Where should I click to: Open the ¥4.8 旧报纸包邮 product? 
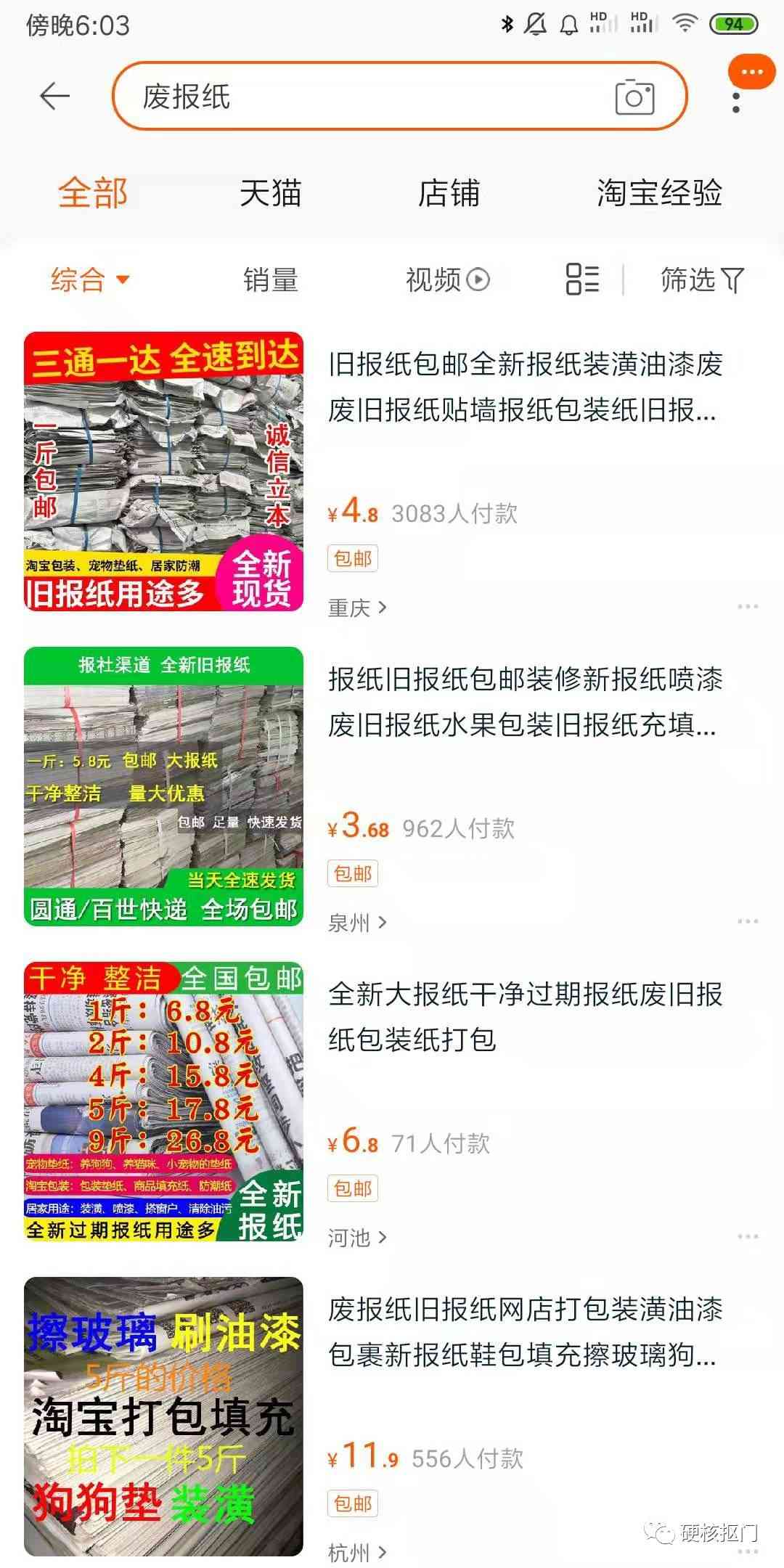coord(526,387)
